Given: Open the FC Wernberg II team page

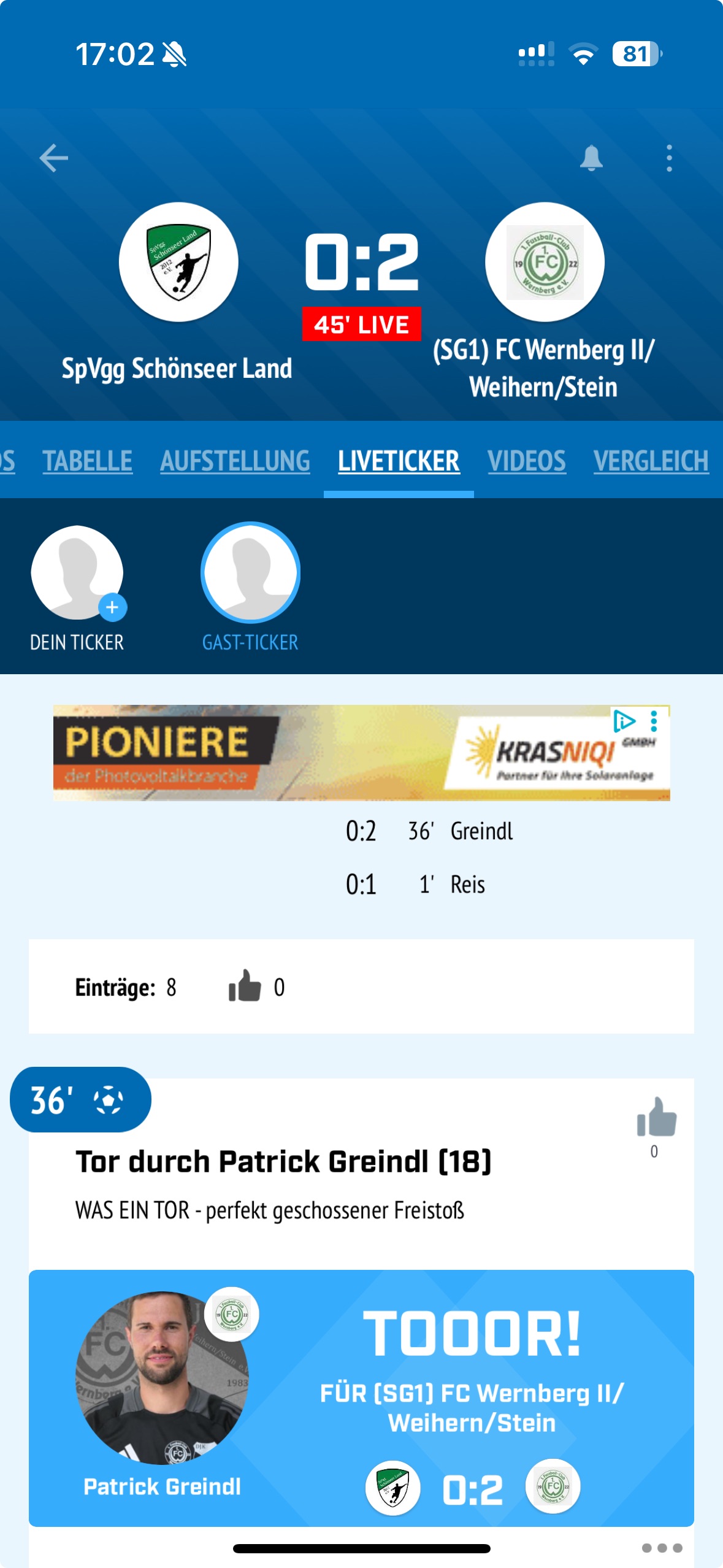Looking at the screenshot, I should point(545,262).
